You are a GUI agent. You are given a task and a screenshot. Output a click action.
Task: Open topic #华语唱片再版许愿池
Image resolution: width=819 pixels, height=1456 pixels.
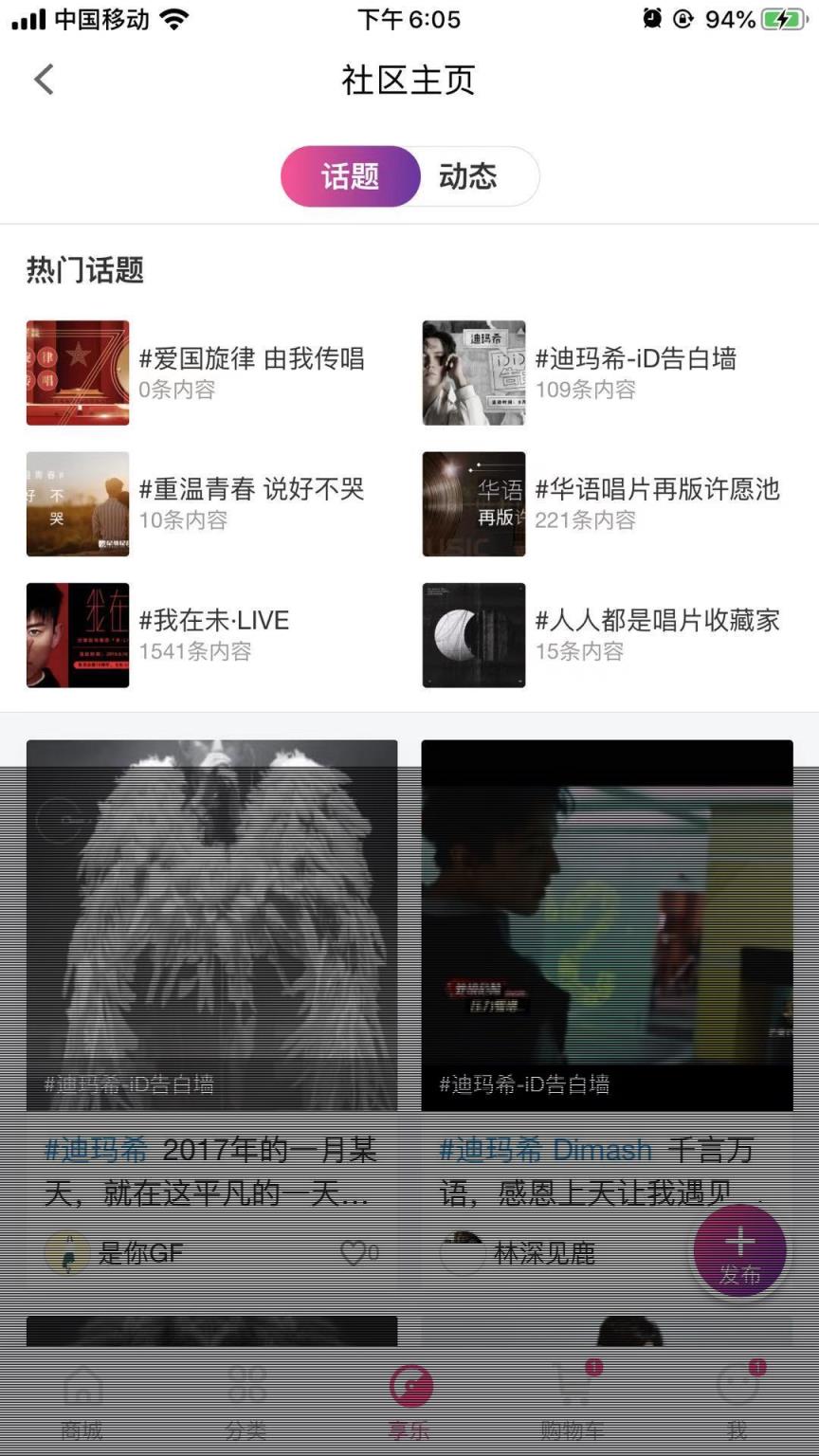[664, 490]
